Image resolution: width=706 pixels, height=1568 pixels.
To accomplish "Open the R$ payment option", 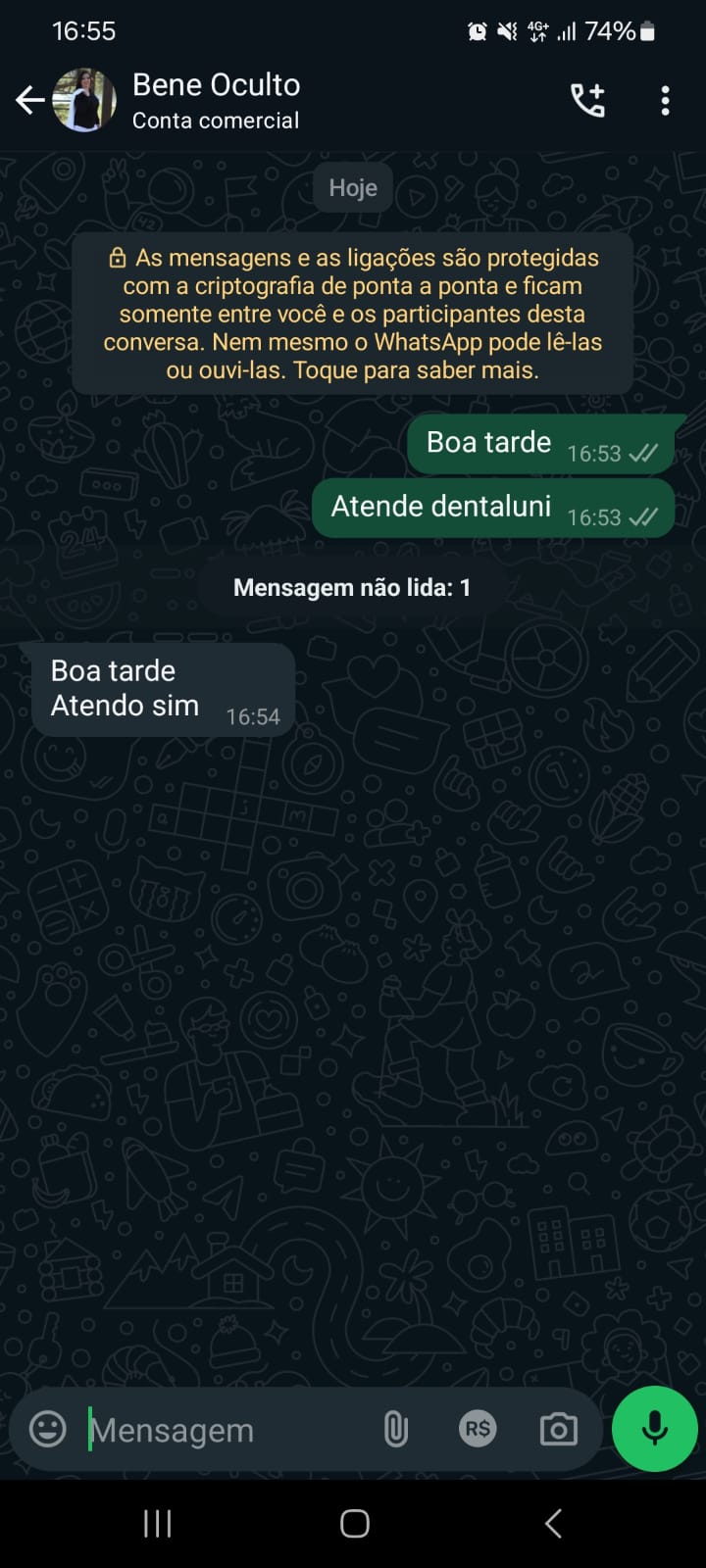I will tap(478, 1429).
